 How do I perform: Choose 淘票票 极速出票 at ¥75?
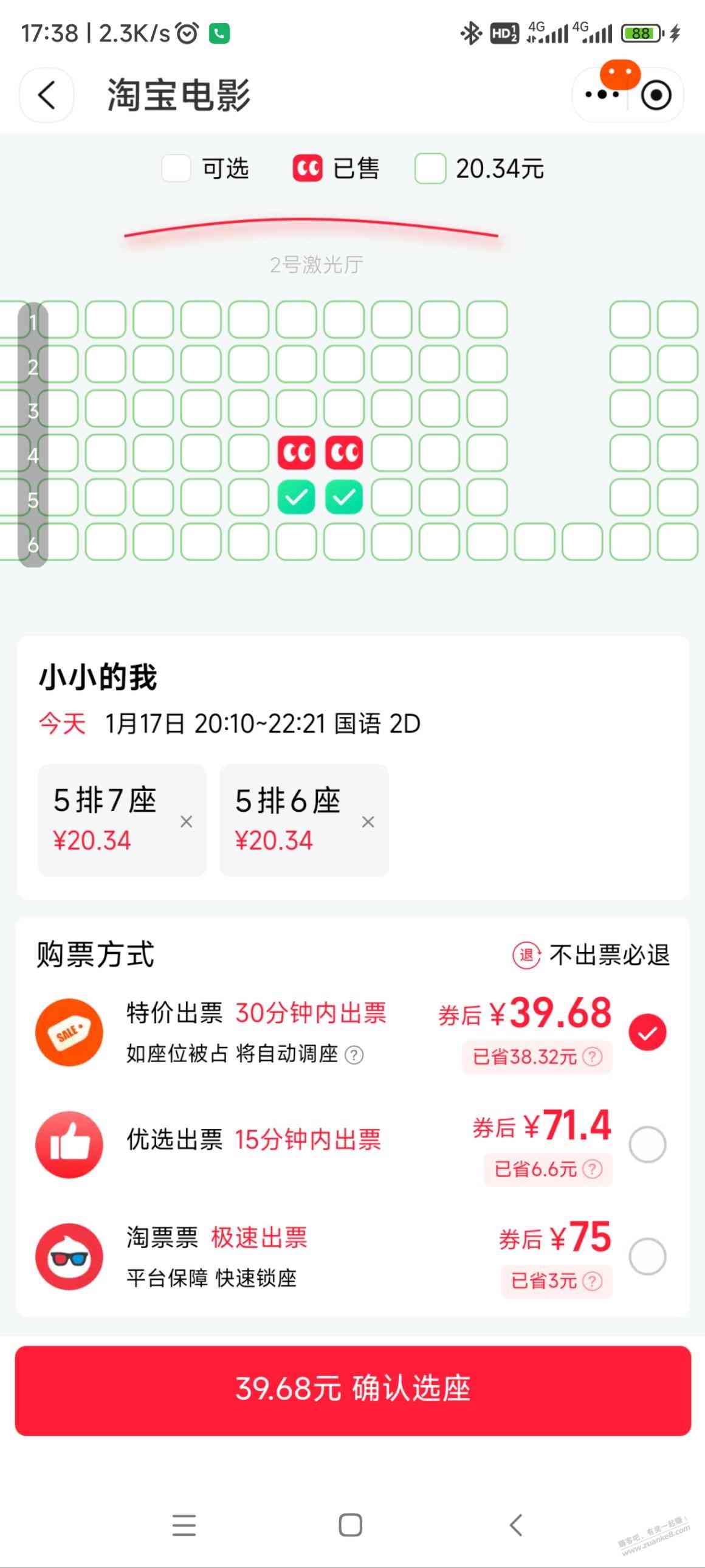click(x=647, y=1256)
